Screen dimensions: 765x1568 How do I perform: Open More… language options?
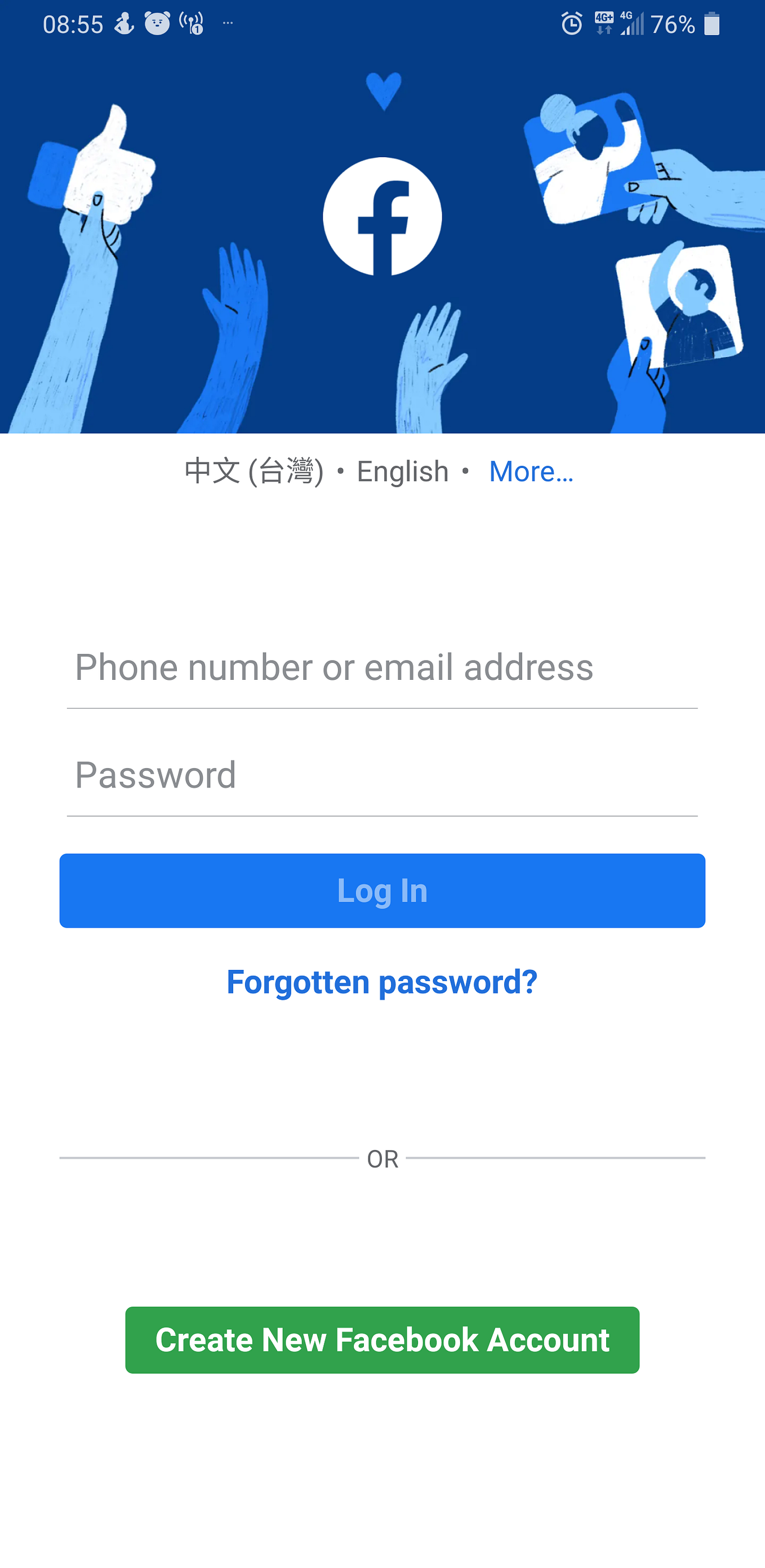(531, 472)
